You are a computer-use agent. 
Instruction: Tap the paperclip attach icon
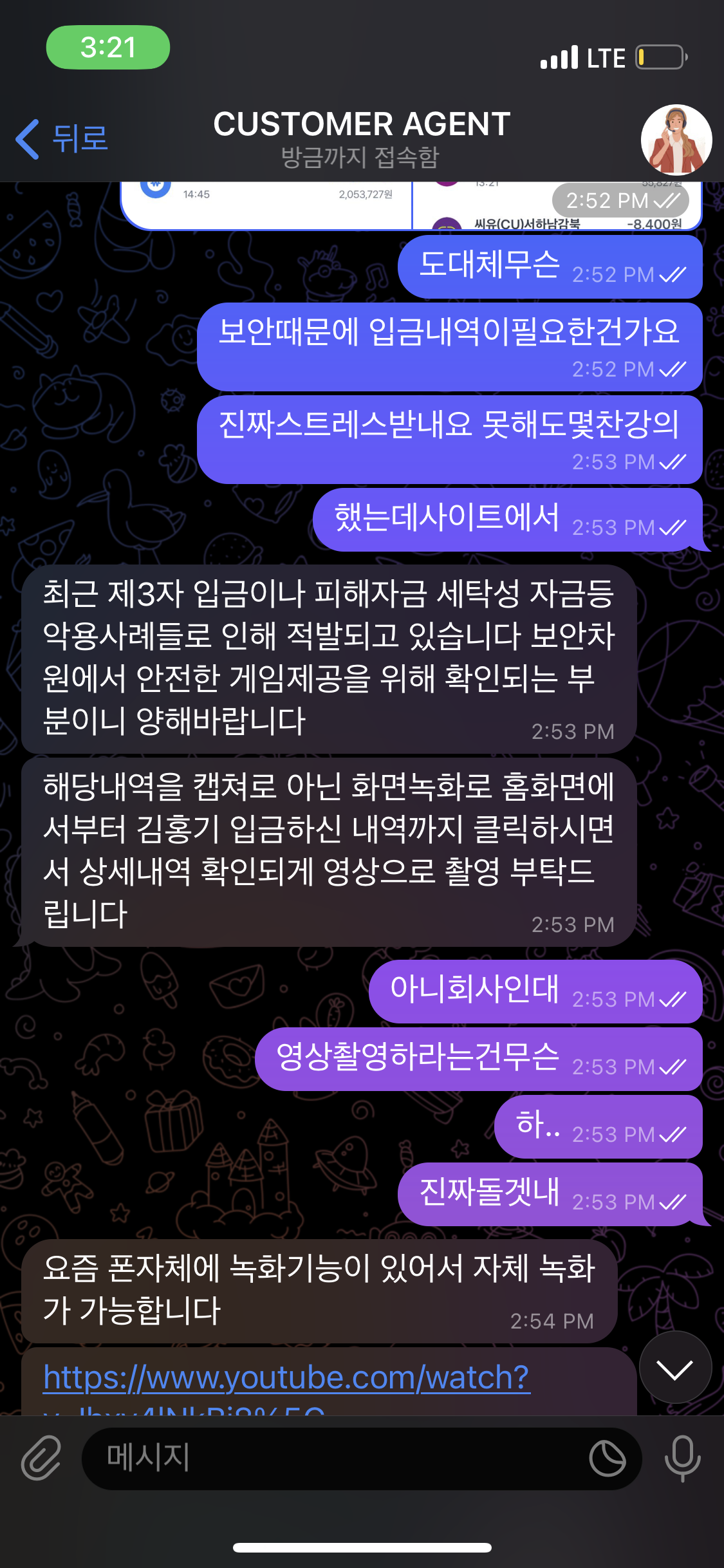41,1457
